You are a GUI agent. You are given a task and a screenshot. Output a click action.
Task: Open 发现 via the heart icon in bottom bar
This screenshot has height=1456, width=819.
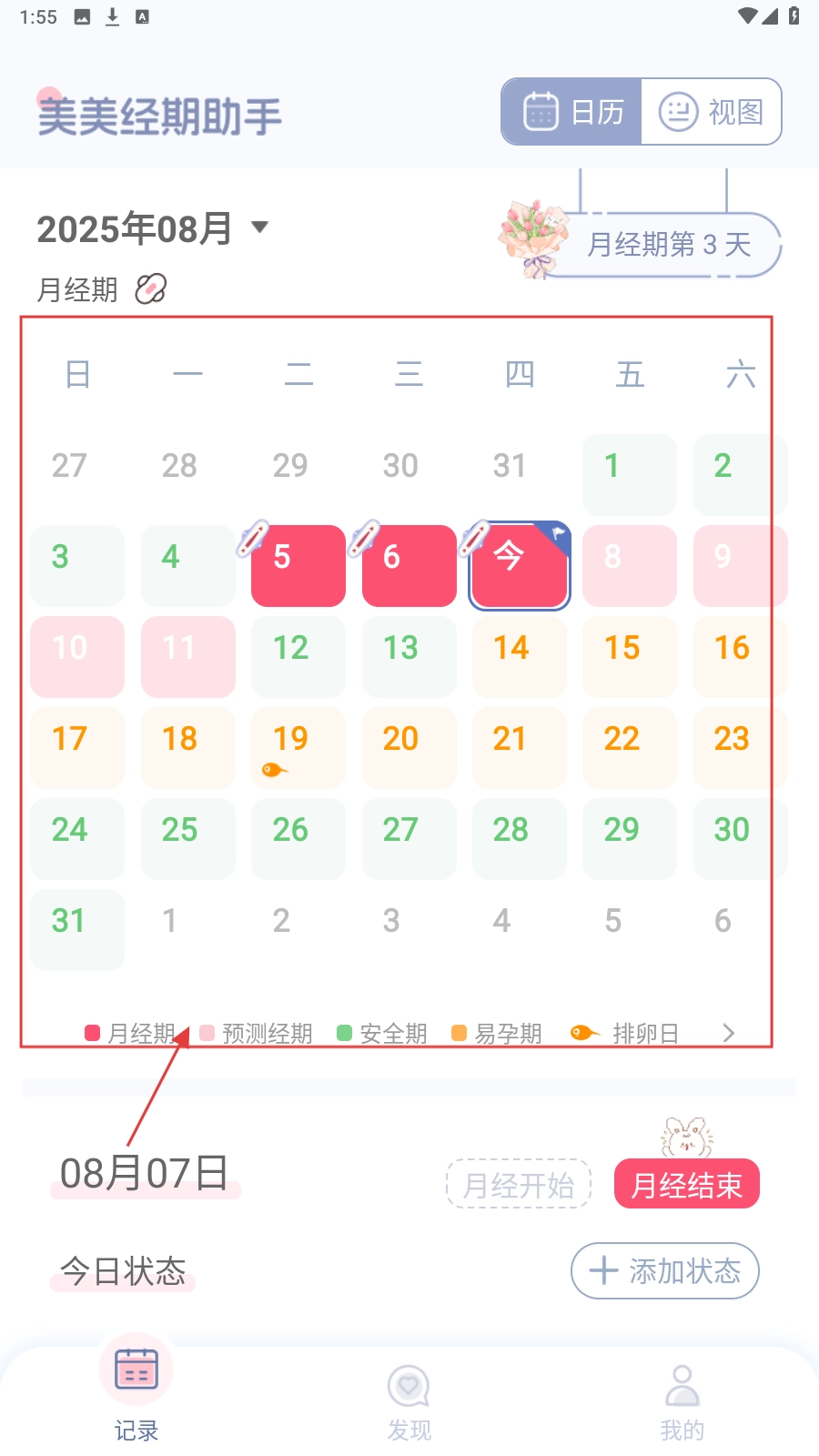click(x=408, y=1385)
